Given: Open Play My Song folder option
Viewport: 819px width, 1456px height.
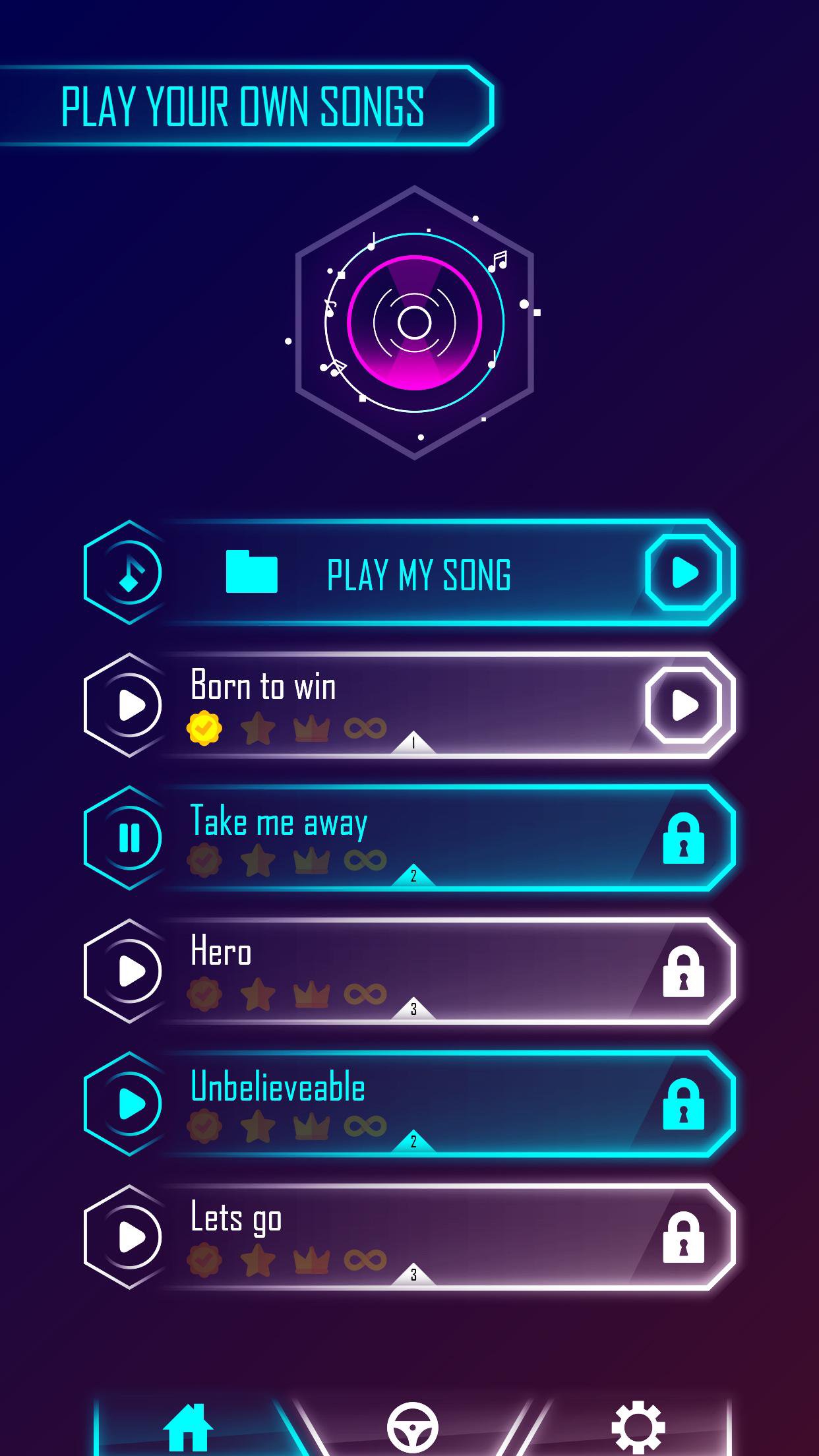Looking at the screenshot, I should point(251,572).
